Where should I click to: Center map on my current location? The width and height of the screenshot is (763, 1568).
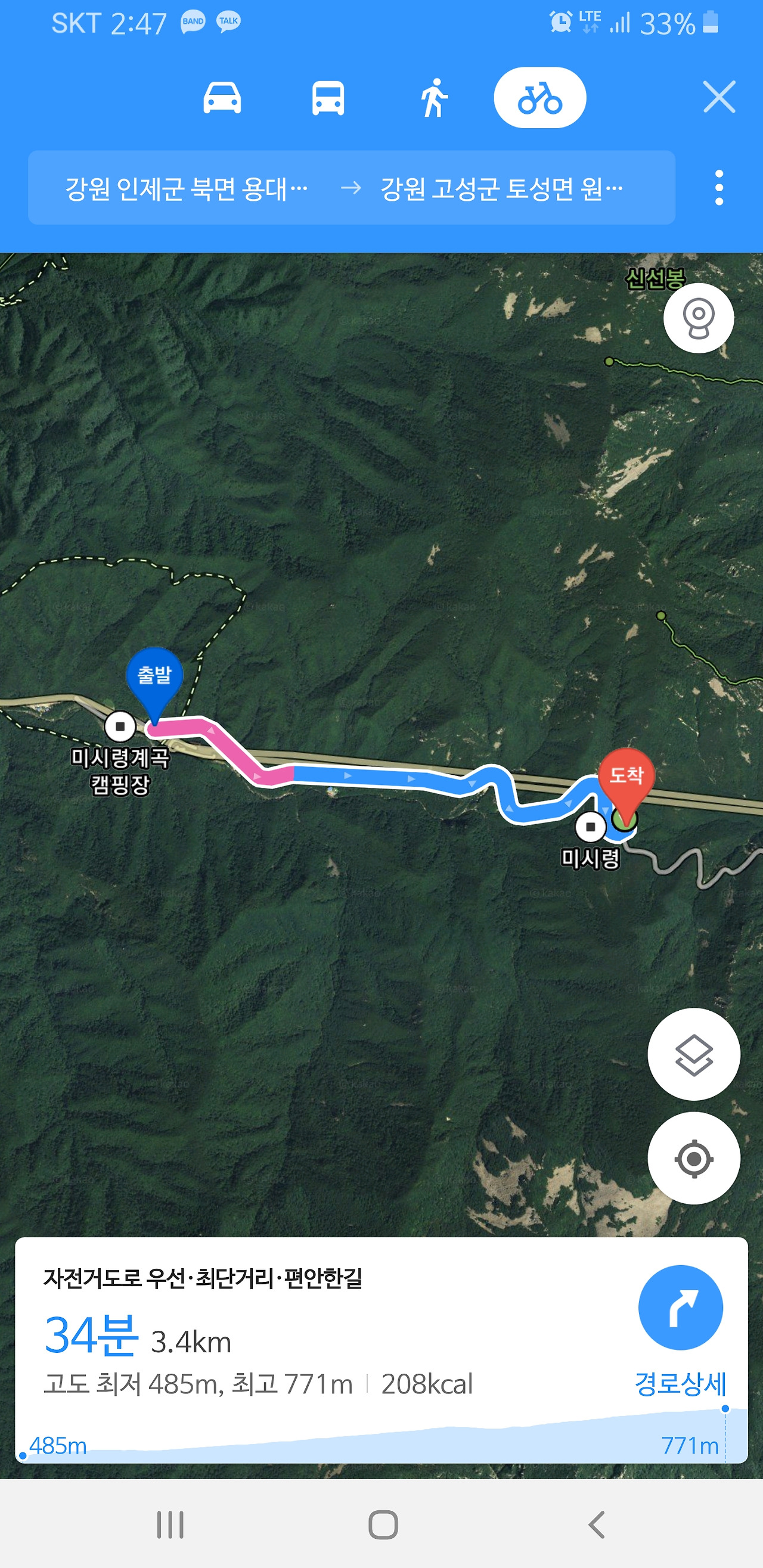point(694,1158)
